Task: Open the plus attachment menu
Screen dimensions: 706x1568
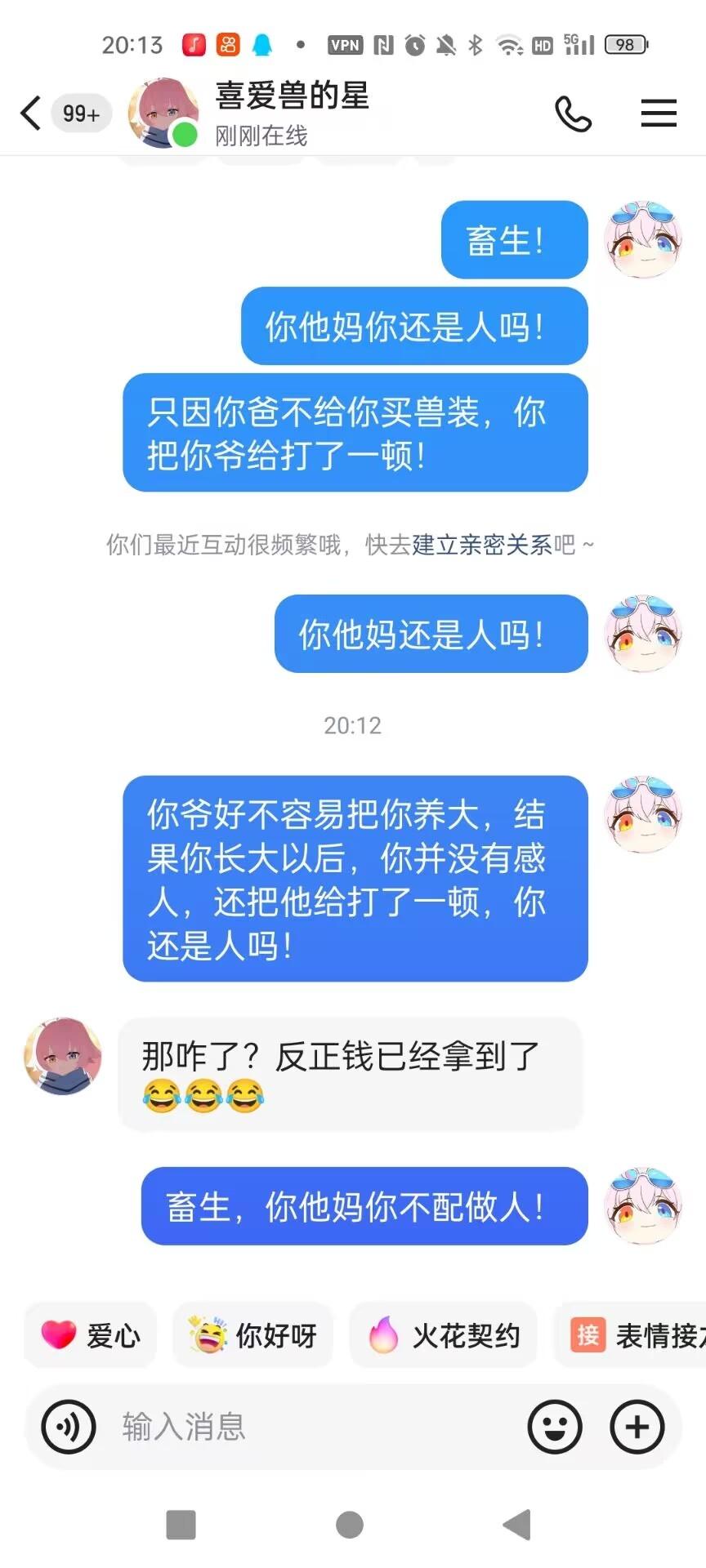Action: (x=637, y=1427)
